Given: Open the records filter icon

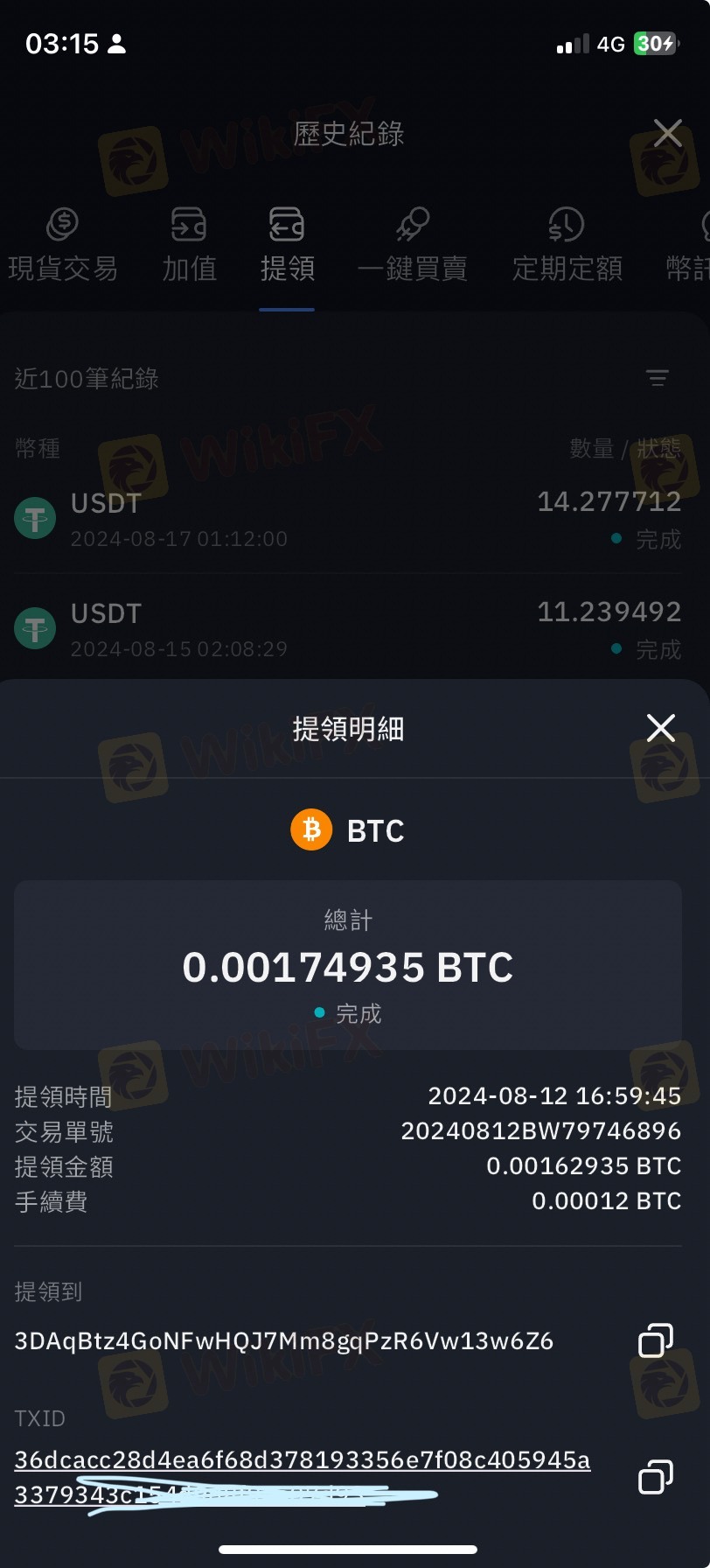Looking at the screenshot, I should tap(658, 378).
